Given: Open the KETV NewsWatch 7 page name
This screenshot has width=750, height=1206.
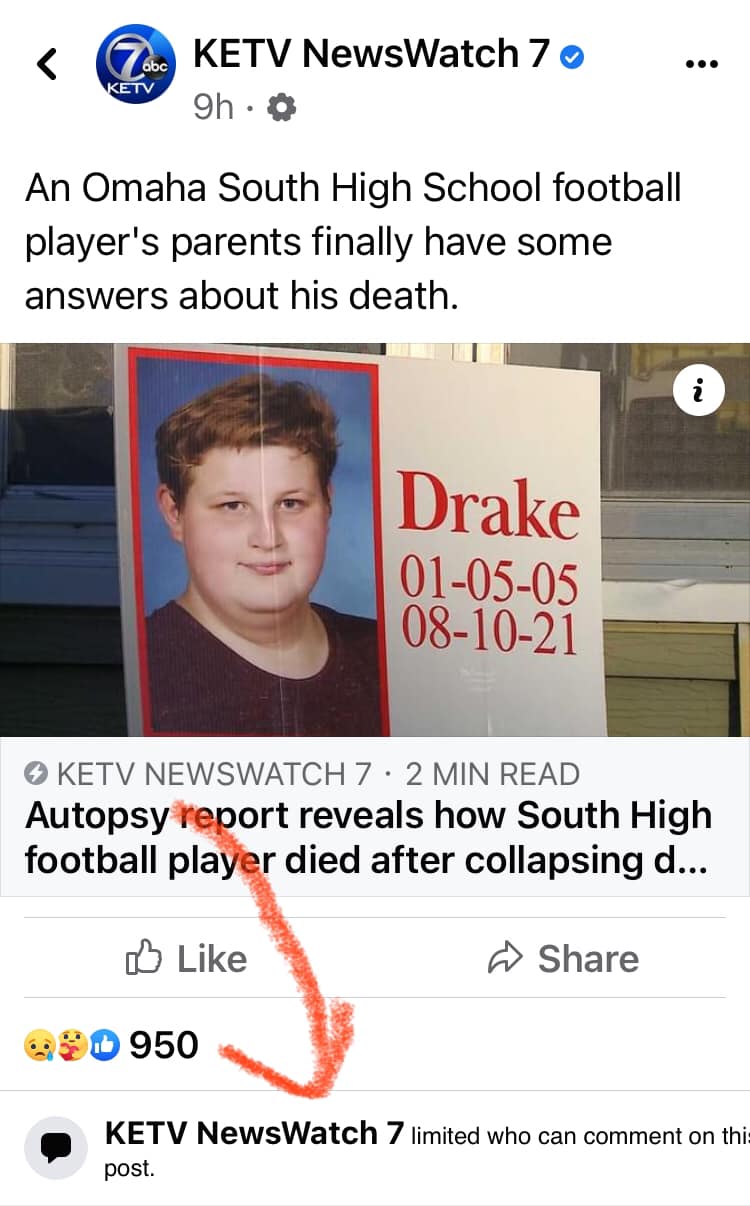Looking at the screenshot, I should (371, 53).
